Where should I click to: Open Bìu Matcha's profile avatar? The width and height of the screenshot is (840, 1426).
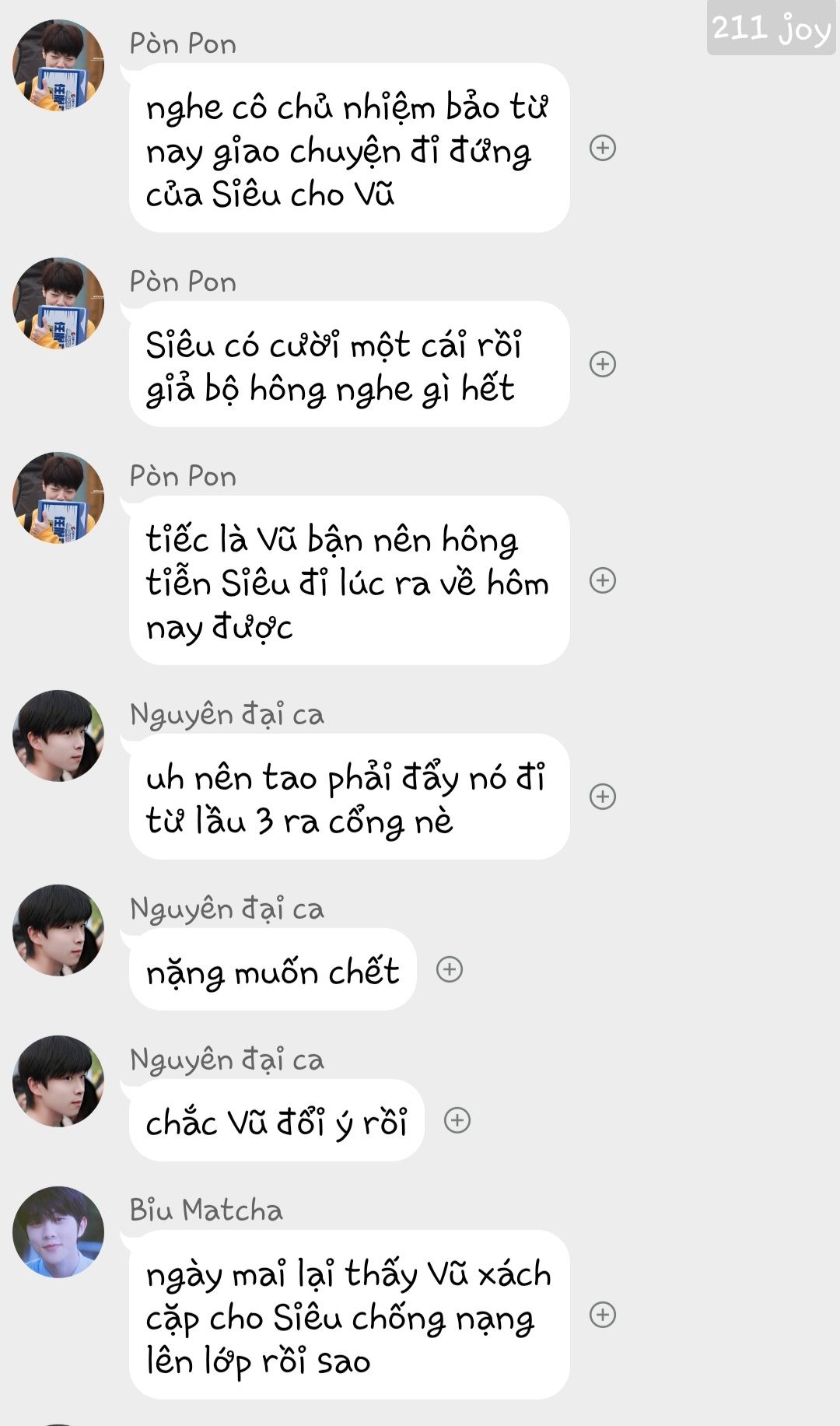click(58, 1232)
